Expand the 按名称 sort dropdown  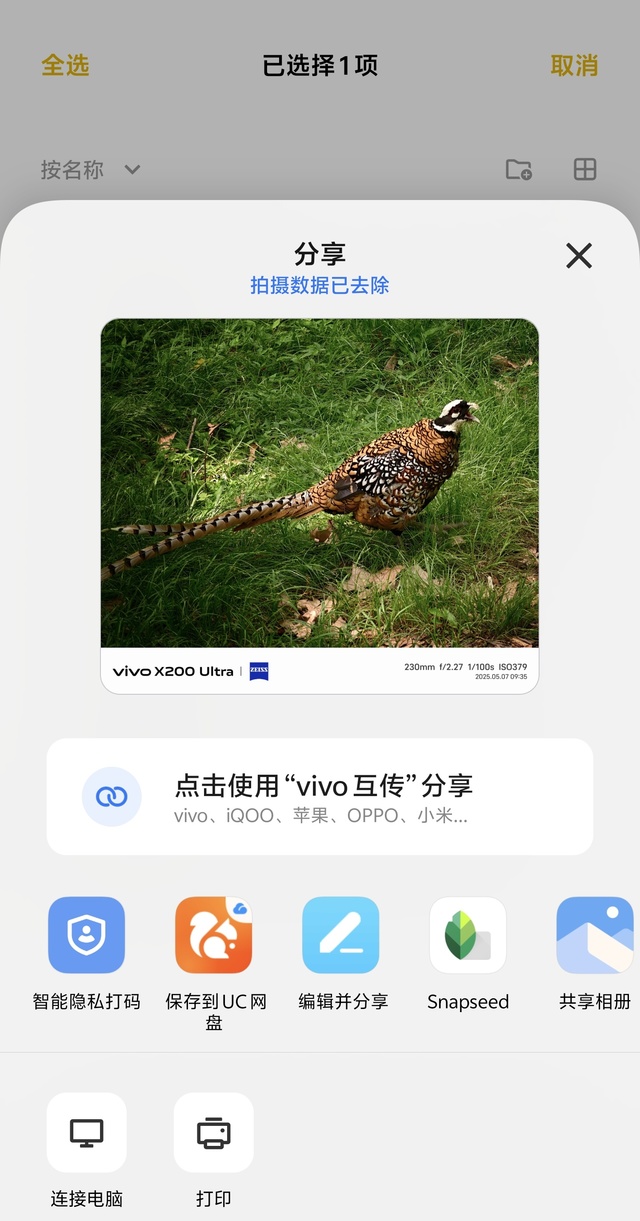(x=90, y=170)
